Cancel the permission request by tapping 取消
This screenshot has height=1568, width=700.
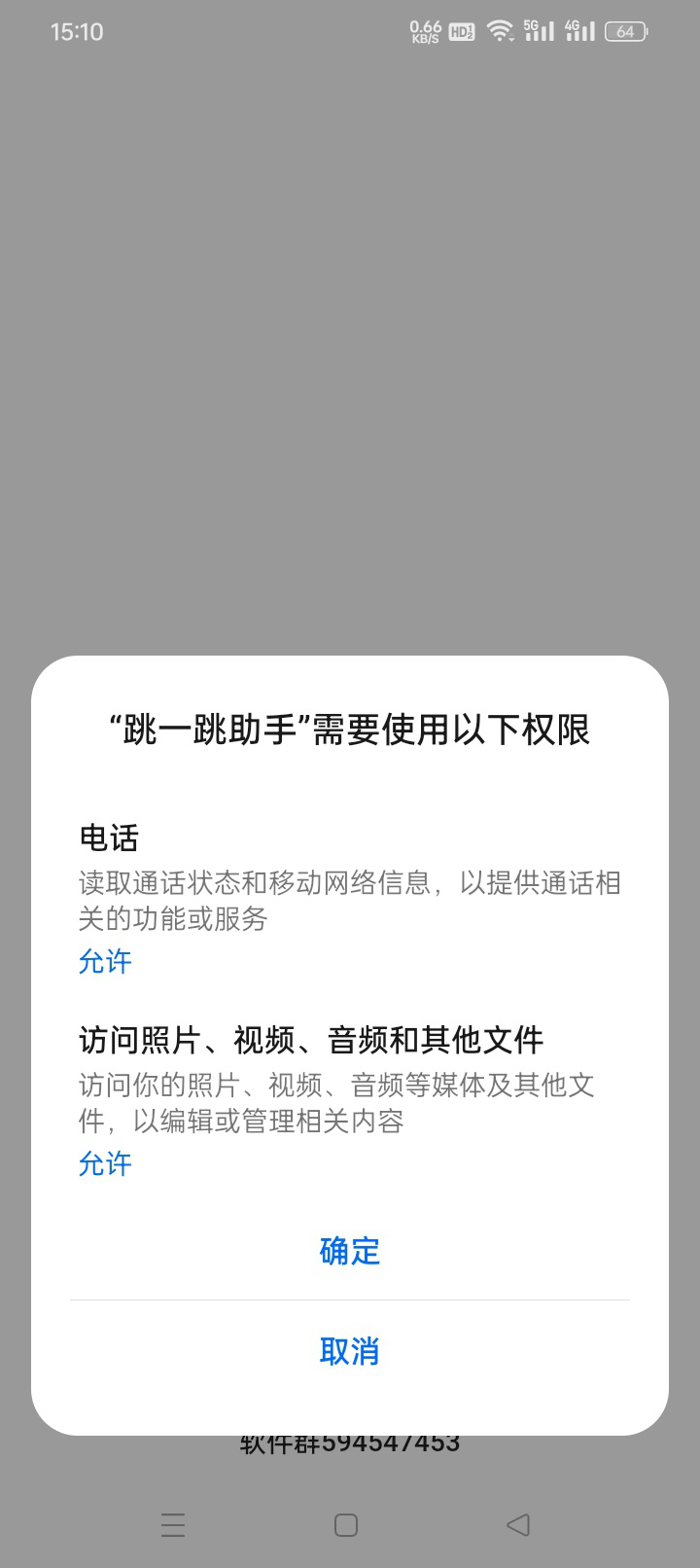click(349, 1350)
